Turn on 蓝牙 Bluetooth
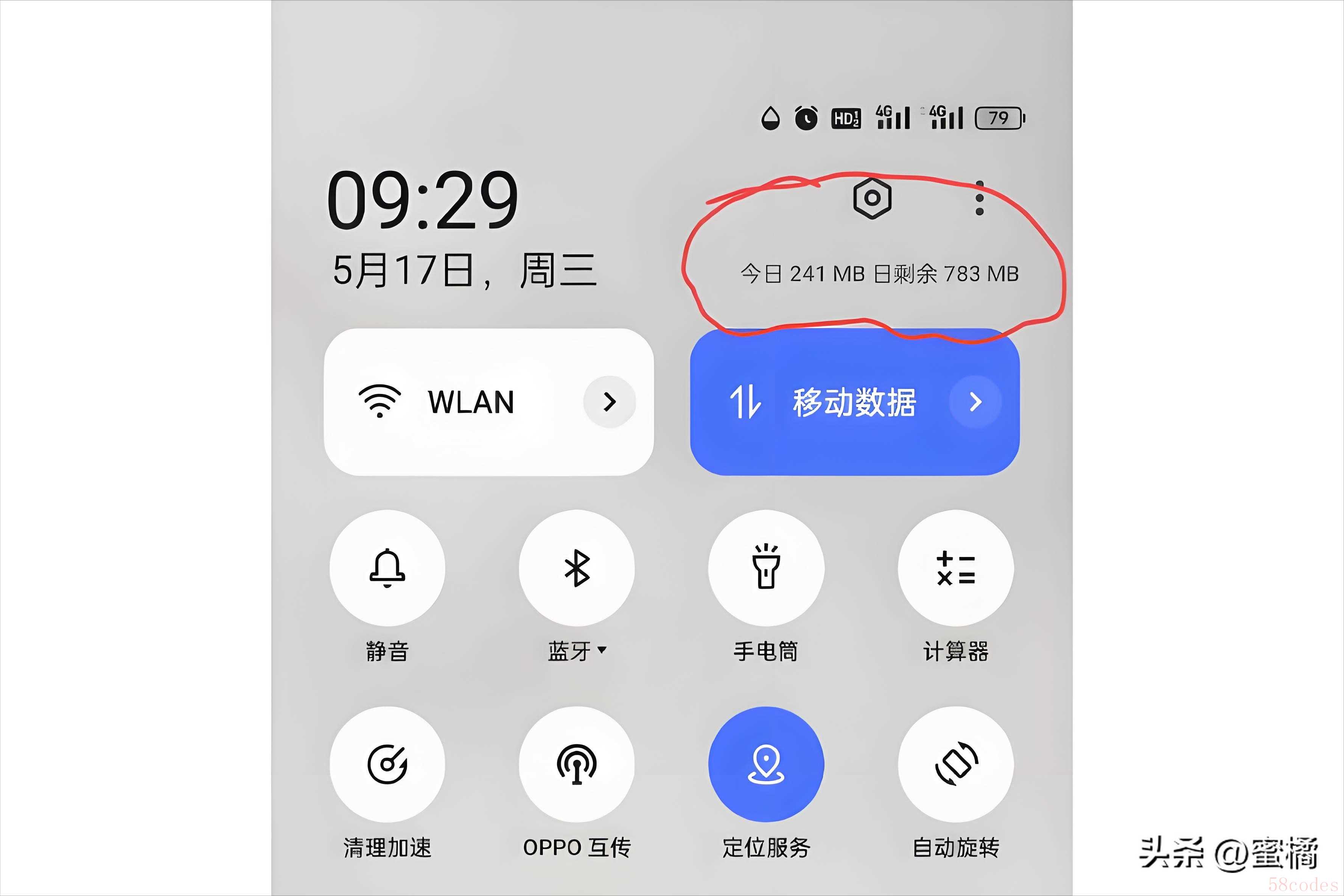The height and width of the screenshot is (896, 1344). tap(577, 568)
